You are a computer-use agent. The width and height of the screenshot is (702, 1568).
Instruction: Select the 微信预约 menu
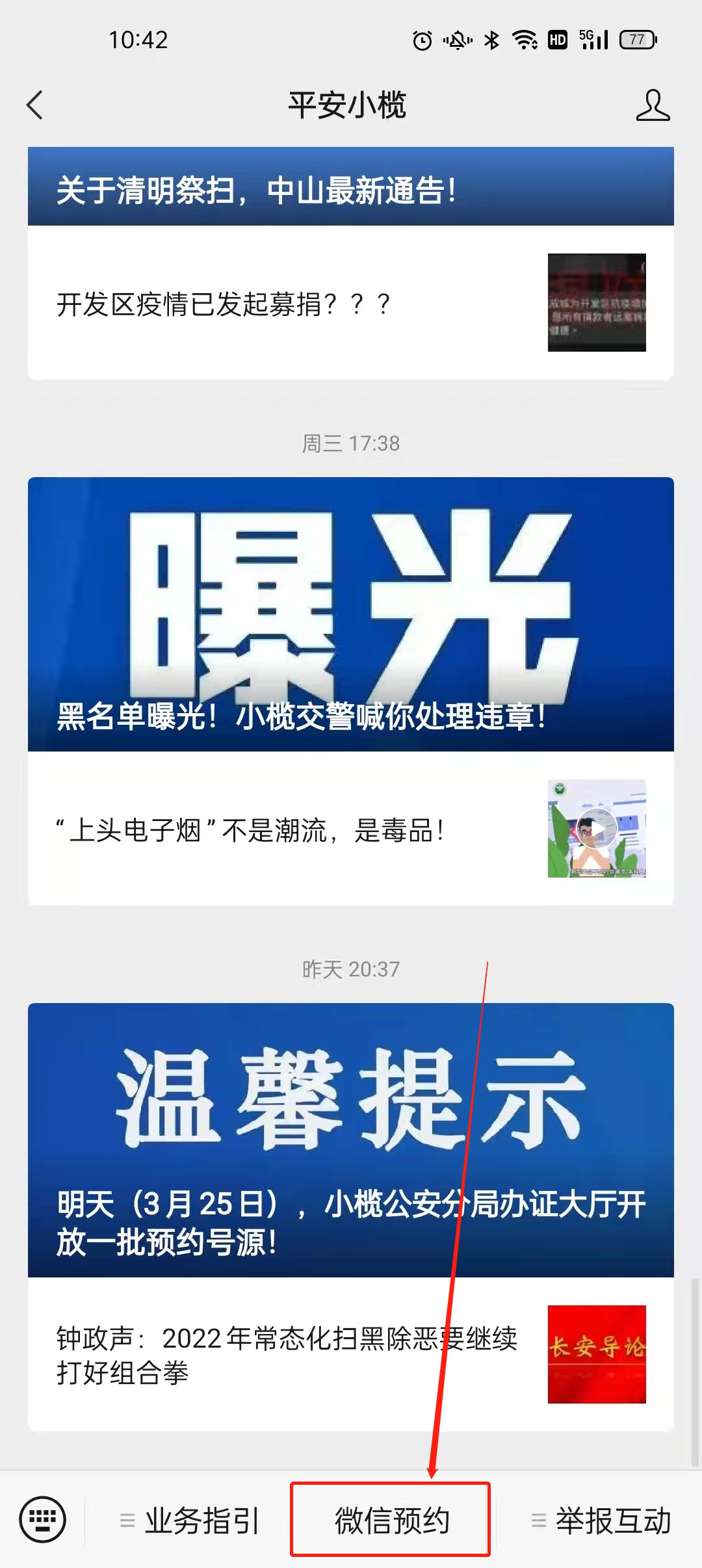point(391,1521)
